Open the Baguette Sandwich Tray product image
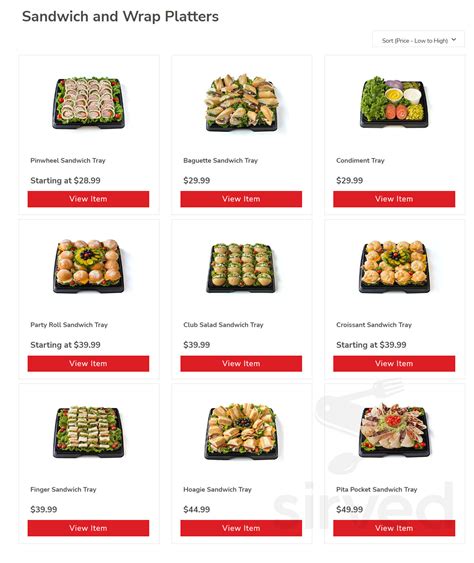This screenshot has height=563, width=474. pos(241,102)
